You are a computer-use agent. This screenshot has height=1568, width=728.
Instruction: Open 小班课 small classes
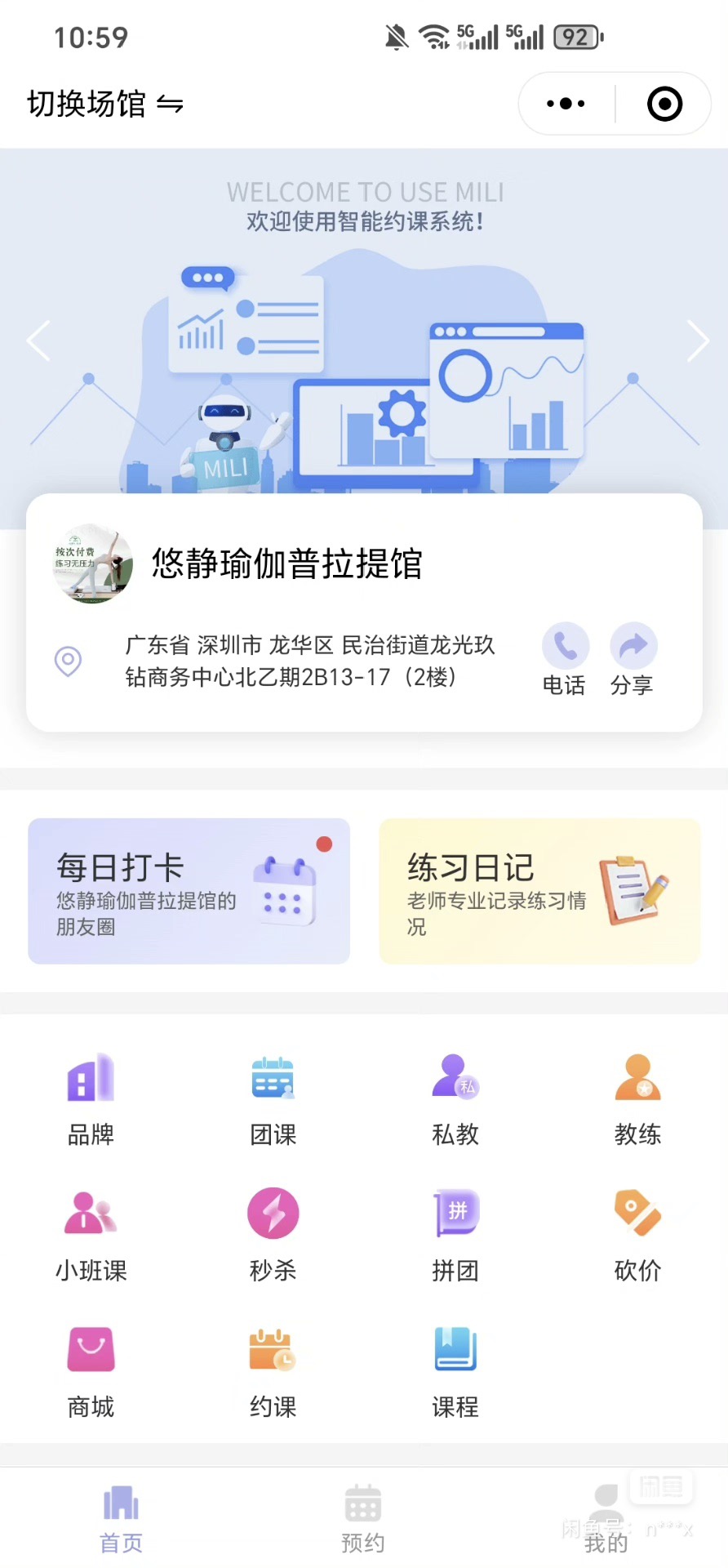tap(91, 1235)
